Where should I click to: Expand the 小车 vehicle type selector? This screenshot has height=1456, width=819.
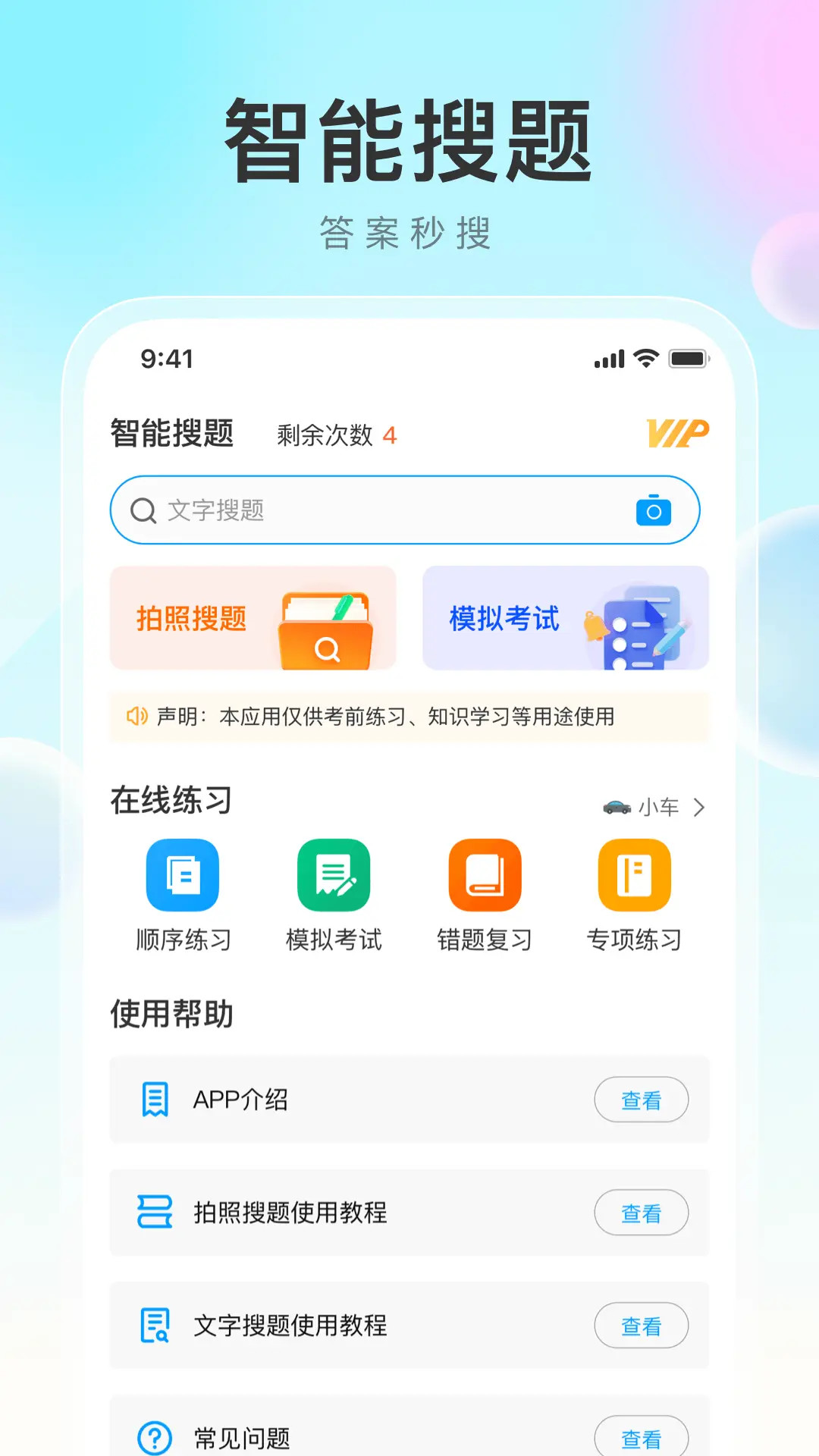point(659,807)
